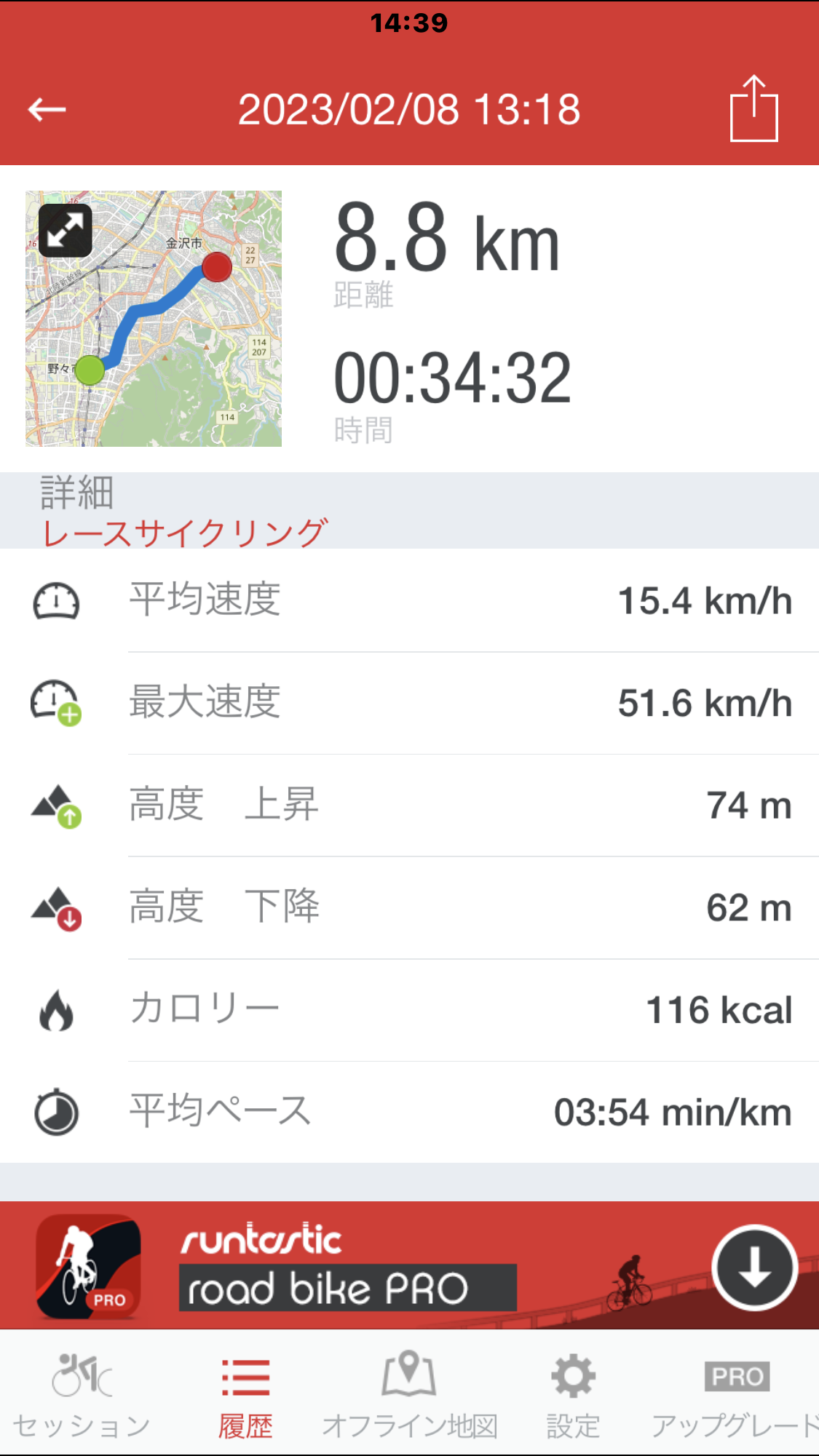Open the 設定 settings tab

point(573,1395)
